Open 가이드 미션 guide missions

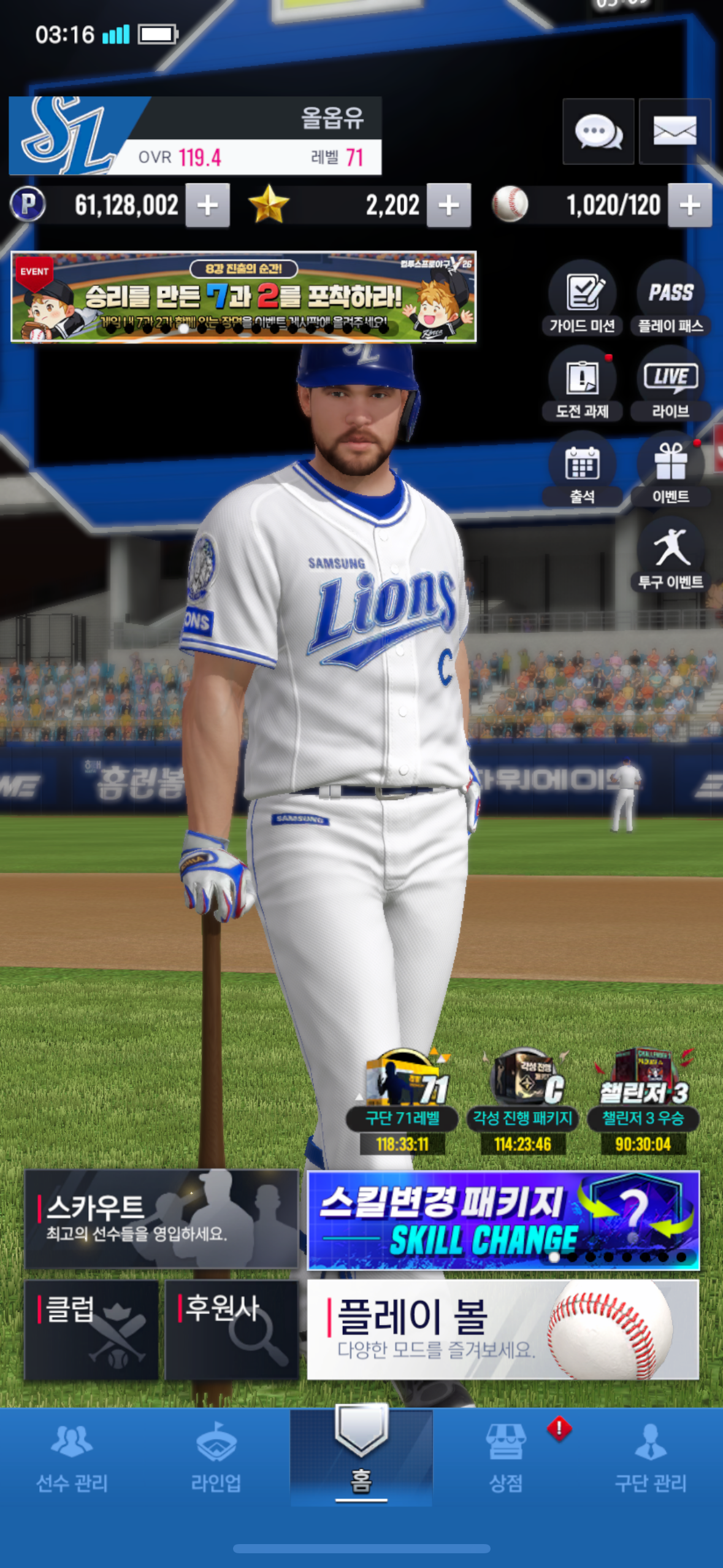tap(582, 298)
